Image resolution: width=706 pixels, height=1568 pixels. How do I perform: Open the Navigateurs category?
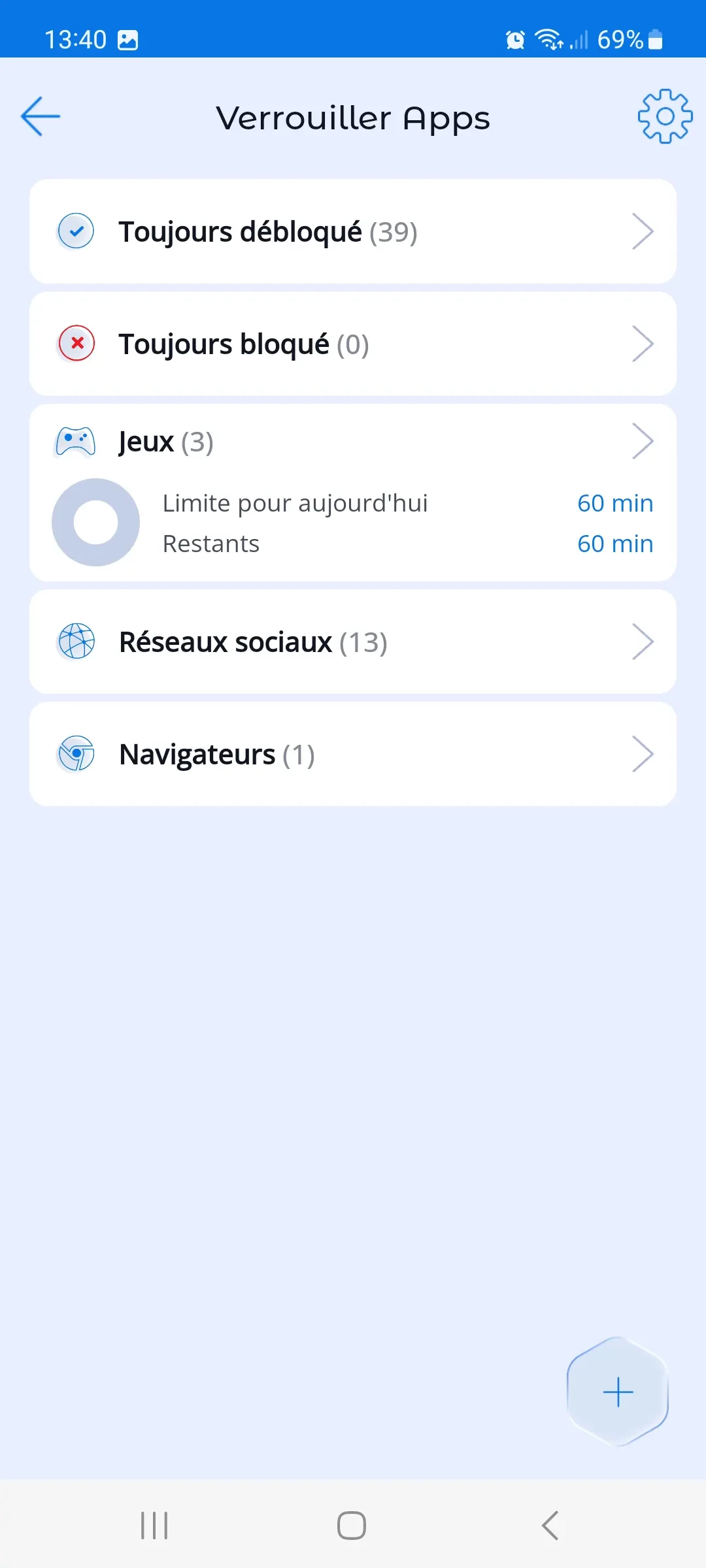[x=353, y=755]
